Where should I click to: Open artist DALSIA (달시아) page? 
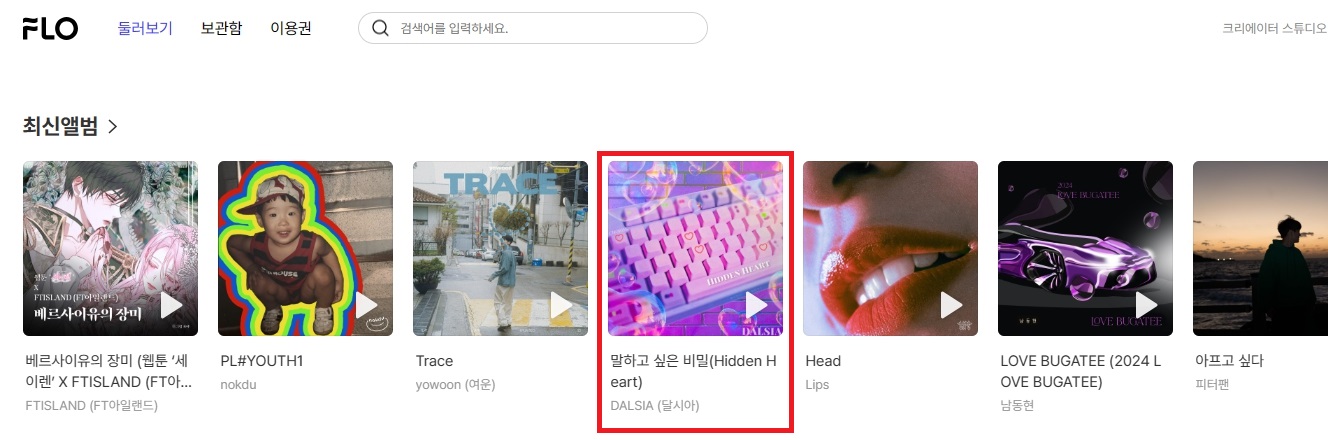click(655, 405)
